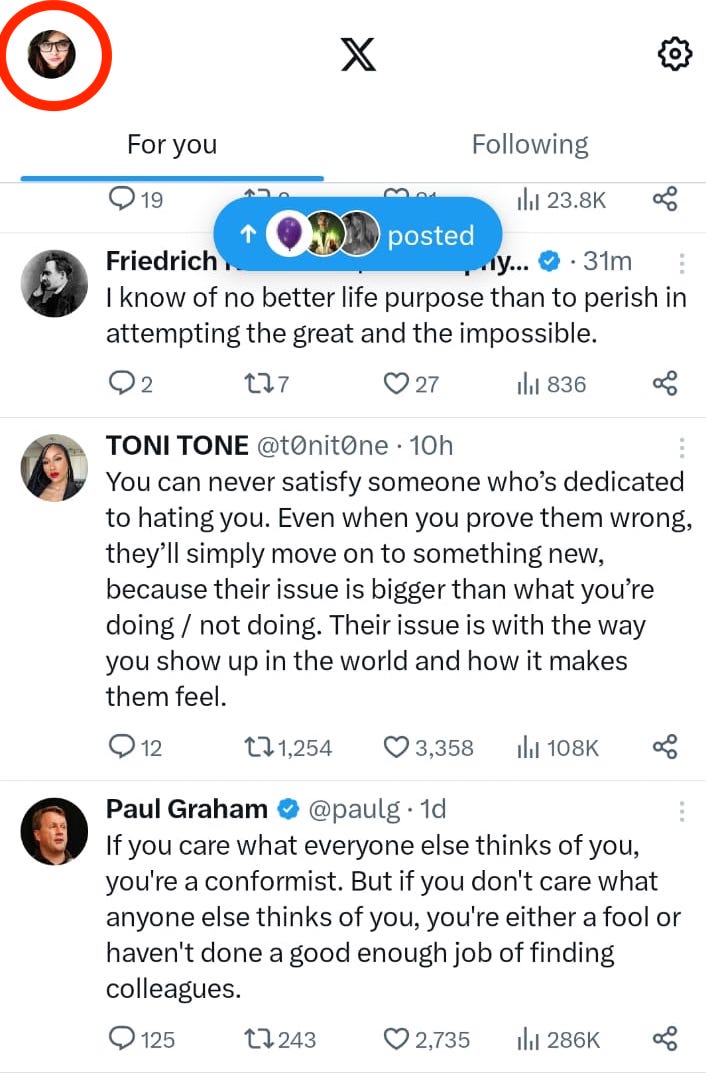This screenshot has width=706, height=1073.
Task: Tap the new posts pill
Action: (x=357, y=236)
